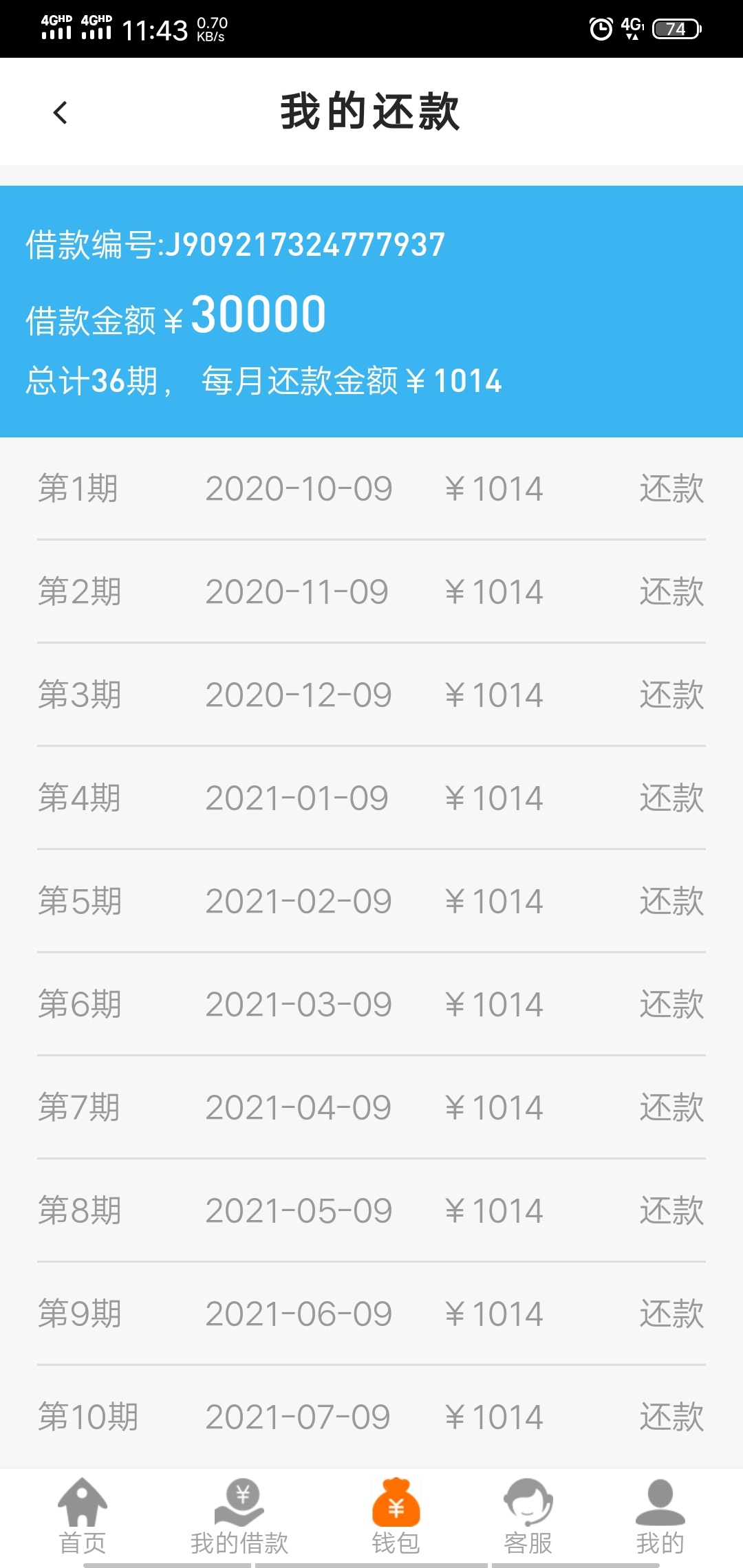Repay the 第8期 installment due 2021-05-09
The image size is (743, 1568).
point(671,1211)
